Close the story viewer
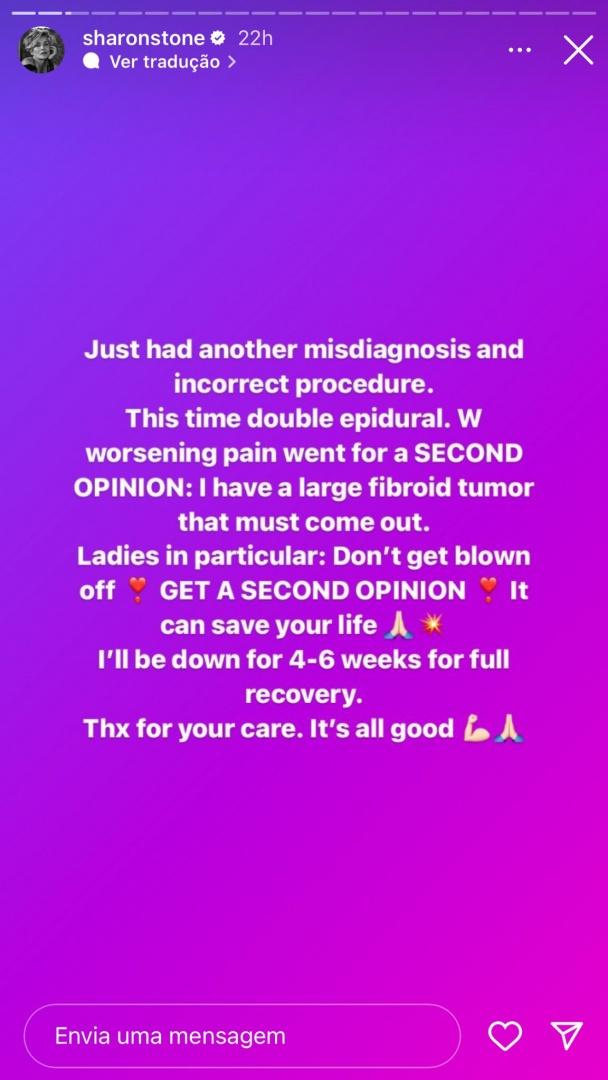This screenshot has height=1080, width=608. pos(578,50)
